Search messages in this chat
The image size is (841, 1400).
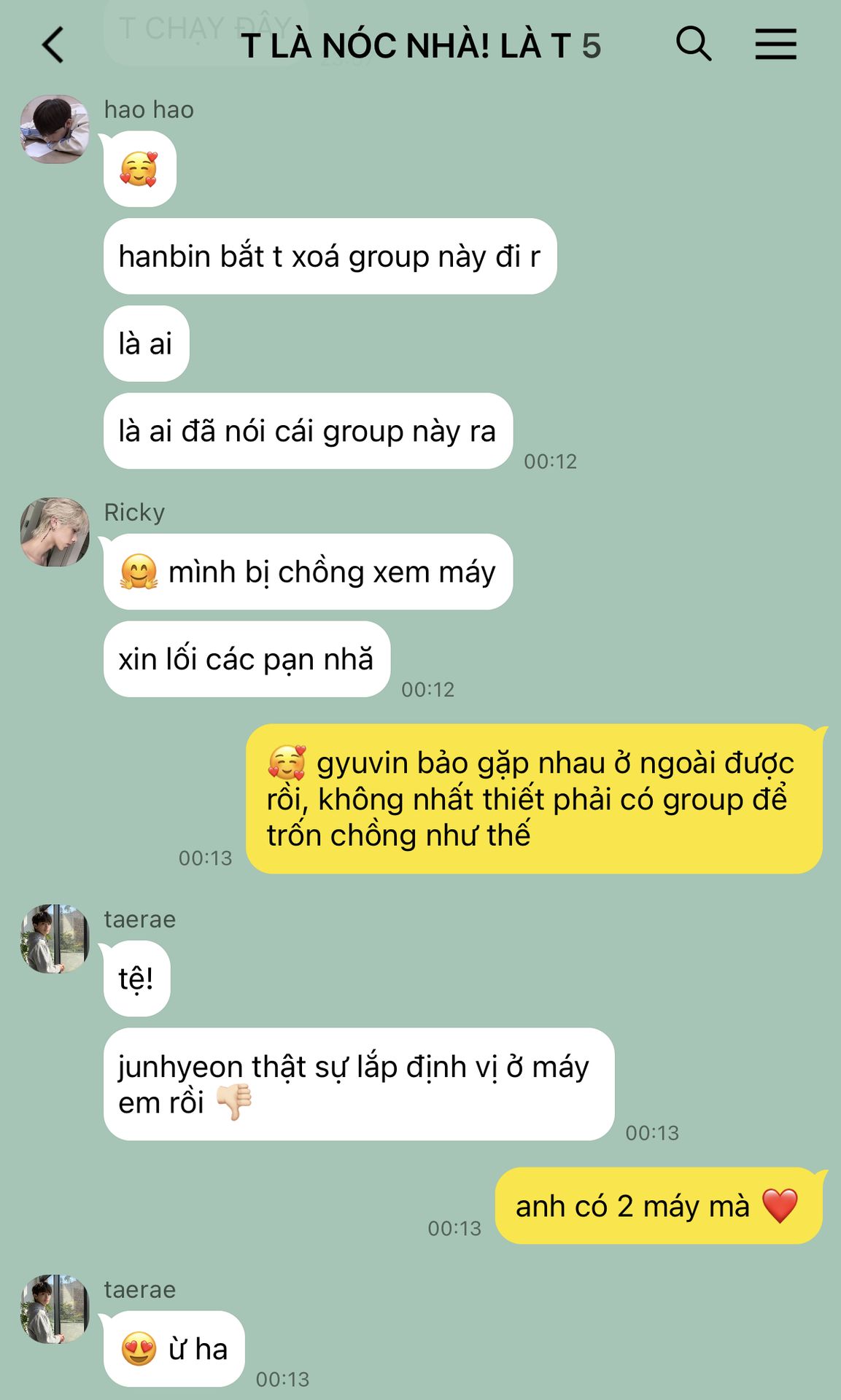click(x=694, y=44)
